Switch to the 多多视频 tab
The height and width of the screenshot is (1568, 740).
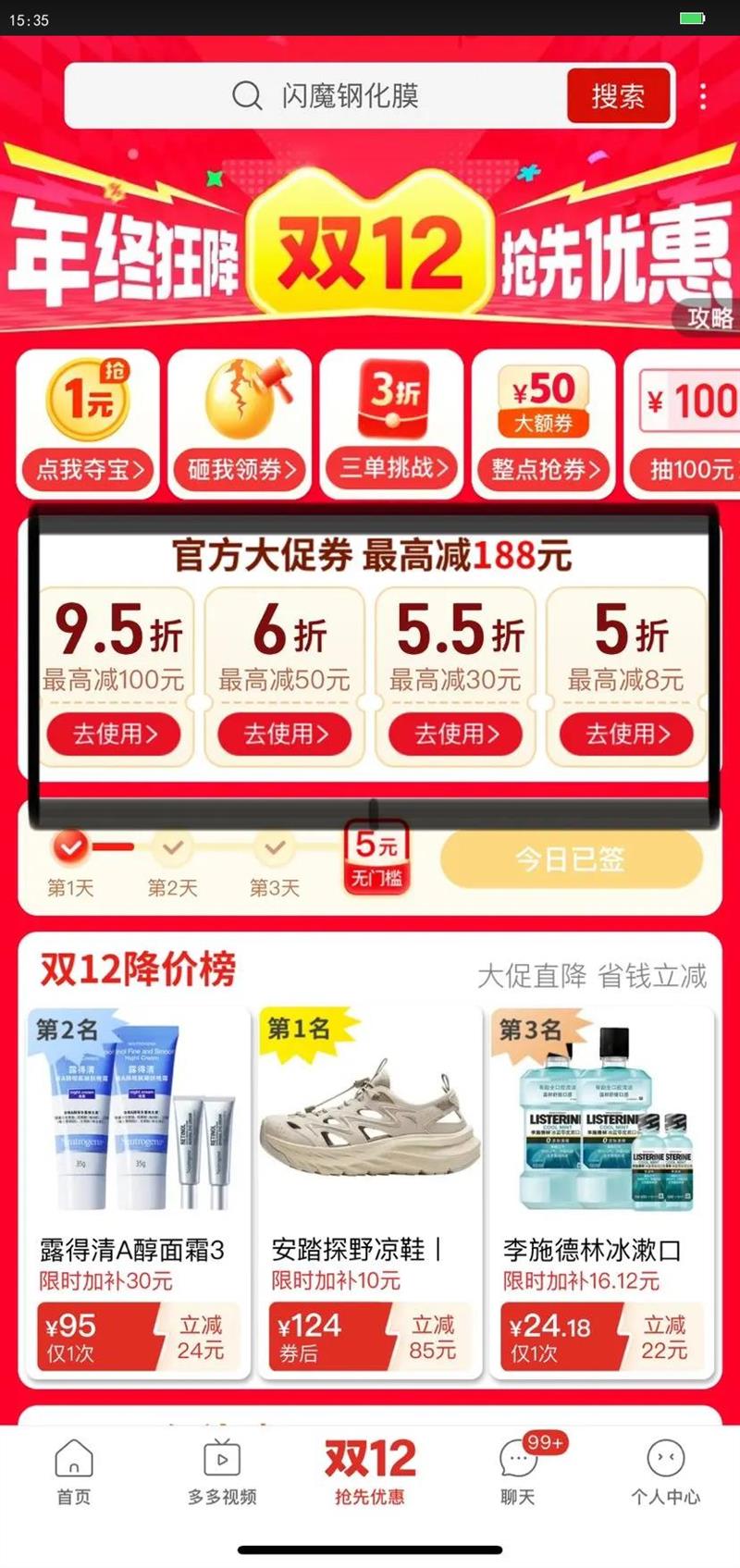tap(222, 1473)
